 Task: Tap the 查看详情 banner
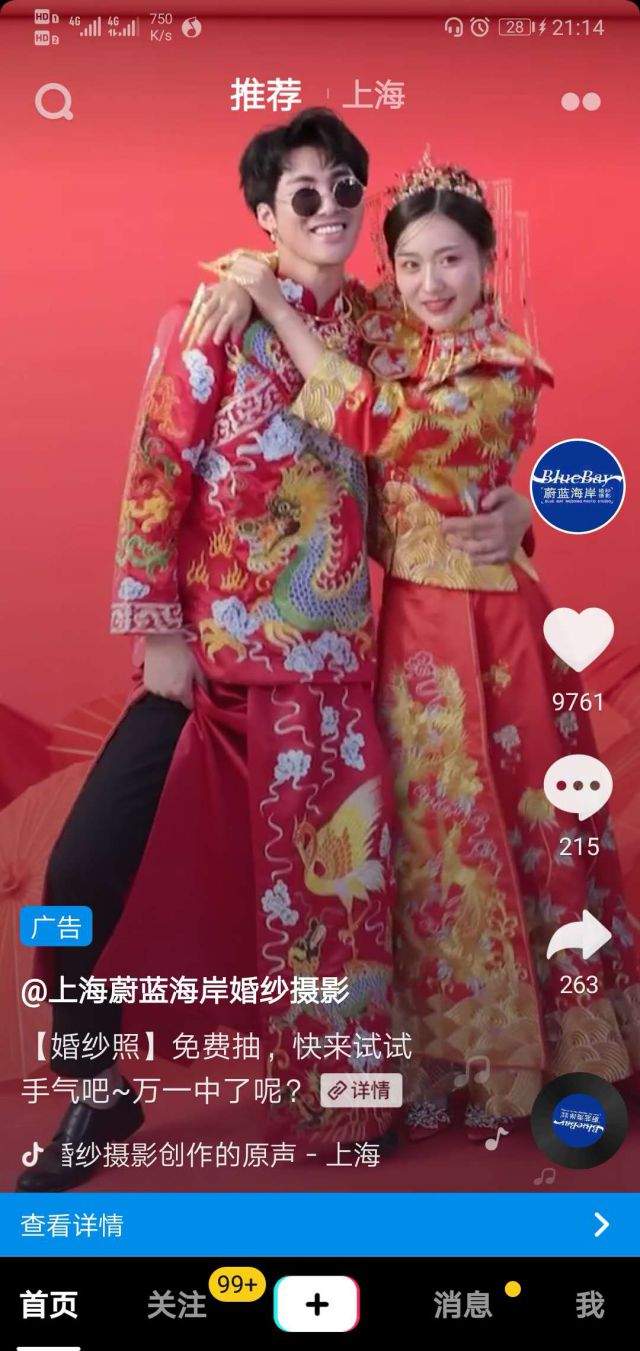click(x=320, y=1225)
